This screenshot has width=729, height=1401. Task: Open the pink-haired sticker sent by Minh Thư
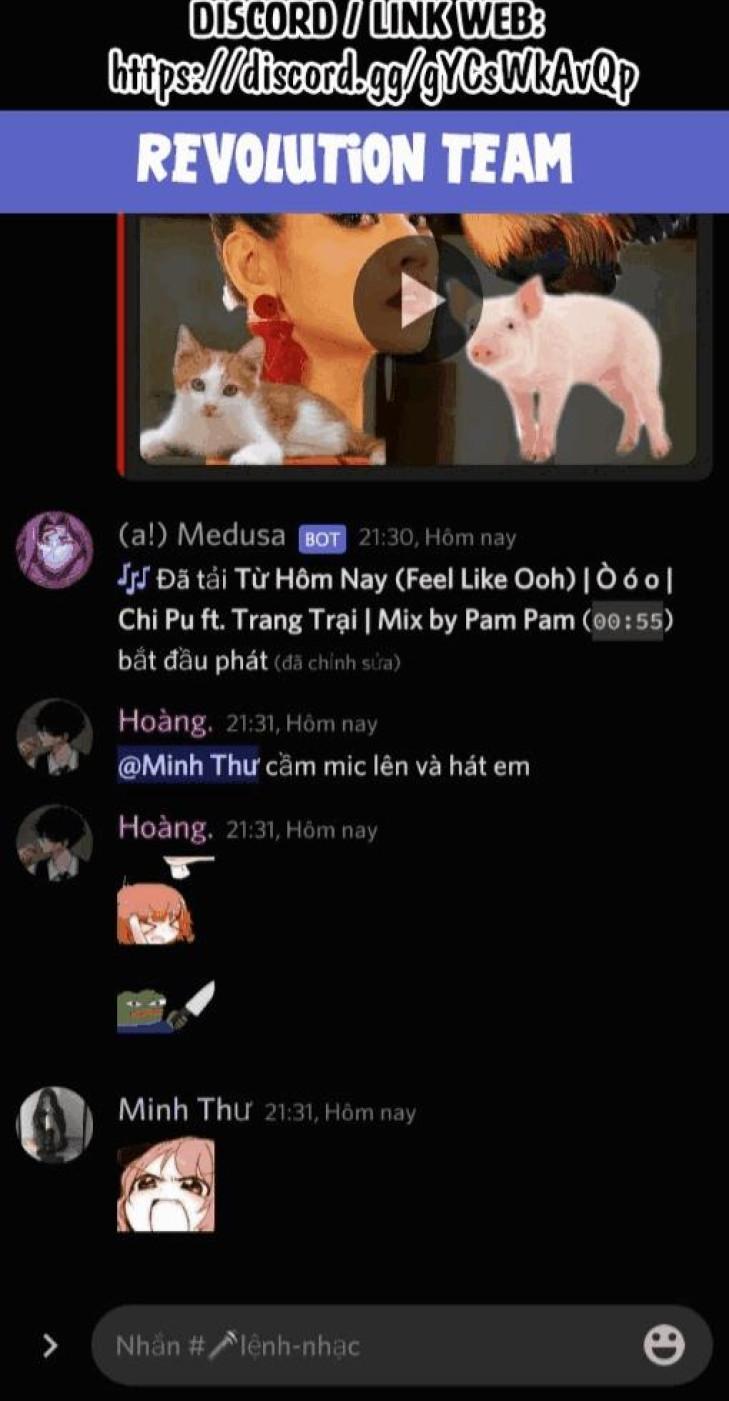[166, 1185]
